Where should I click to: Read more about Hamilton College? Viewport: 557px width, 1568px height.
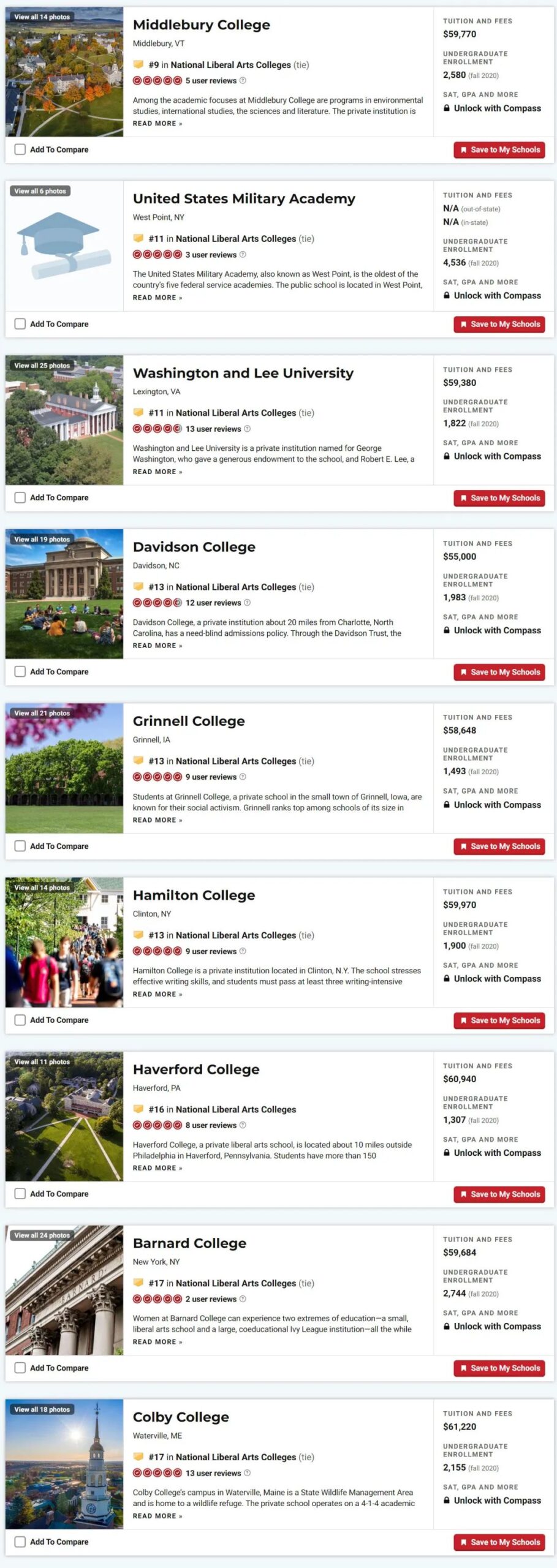click(x=157, y=994)
